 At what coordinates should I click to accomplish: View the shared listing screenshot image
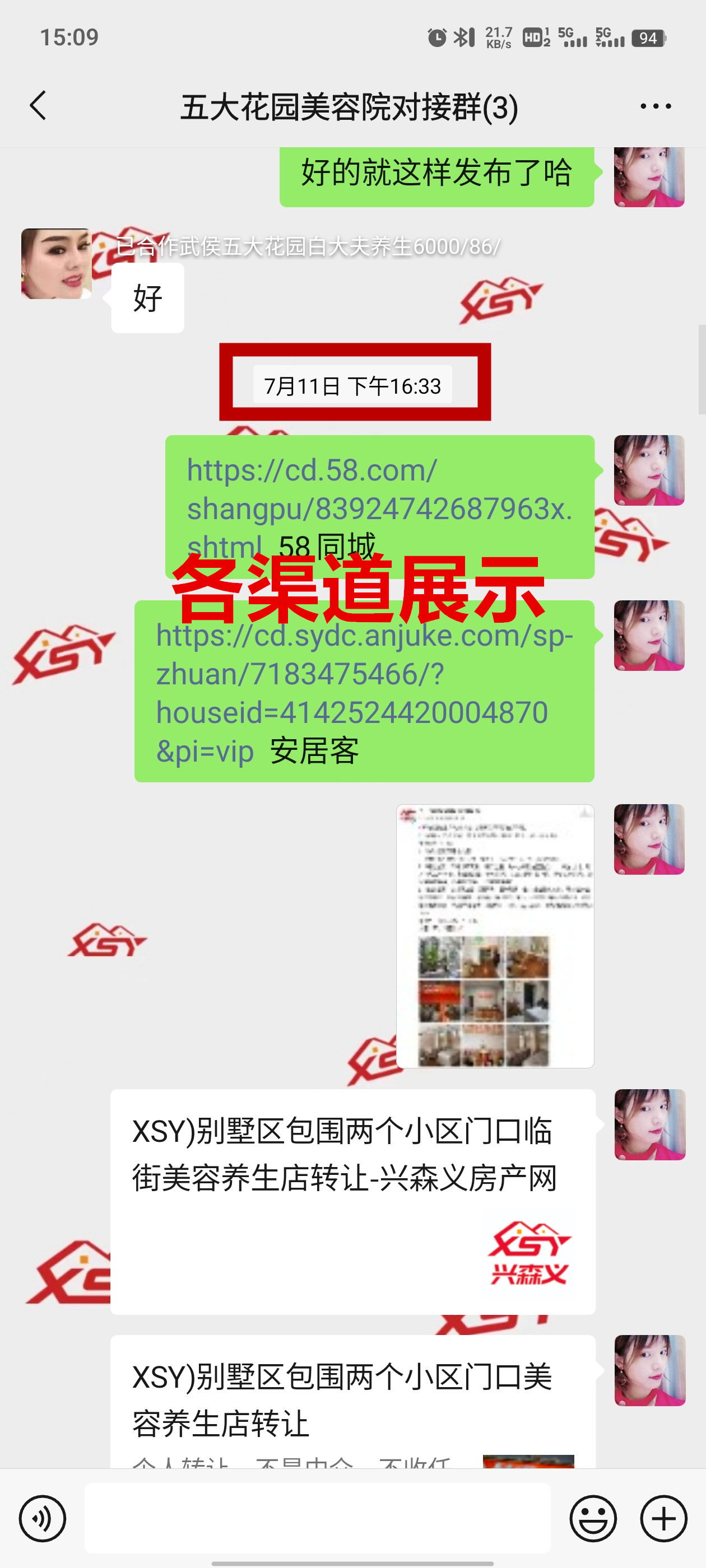495,936
